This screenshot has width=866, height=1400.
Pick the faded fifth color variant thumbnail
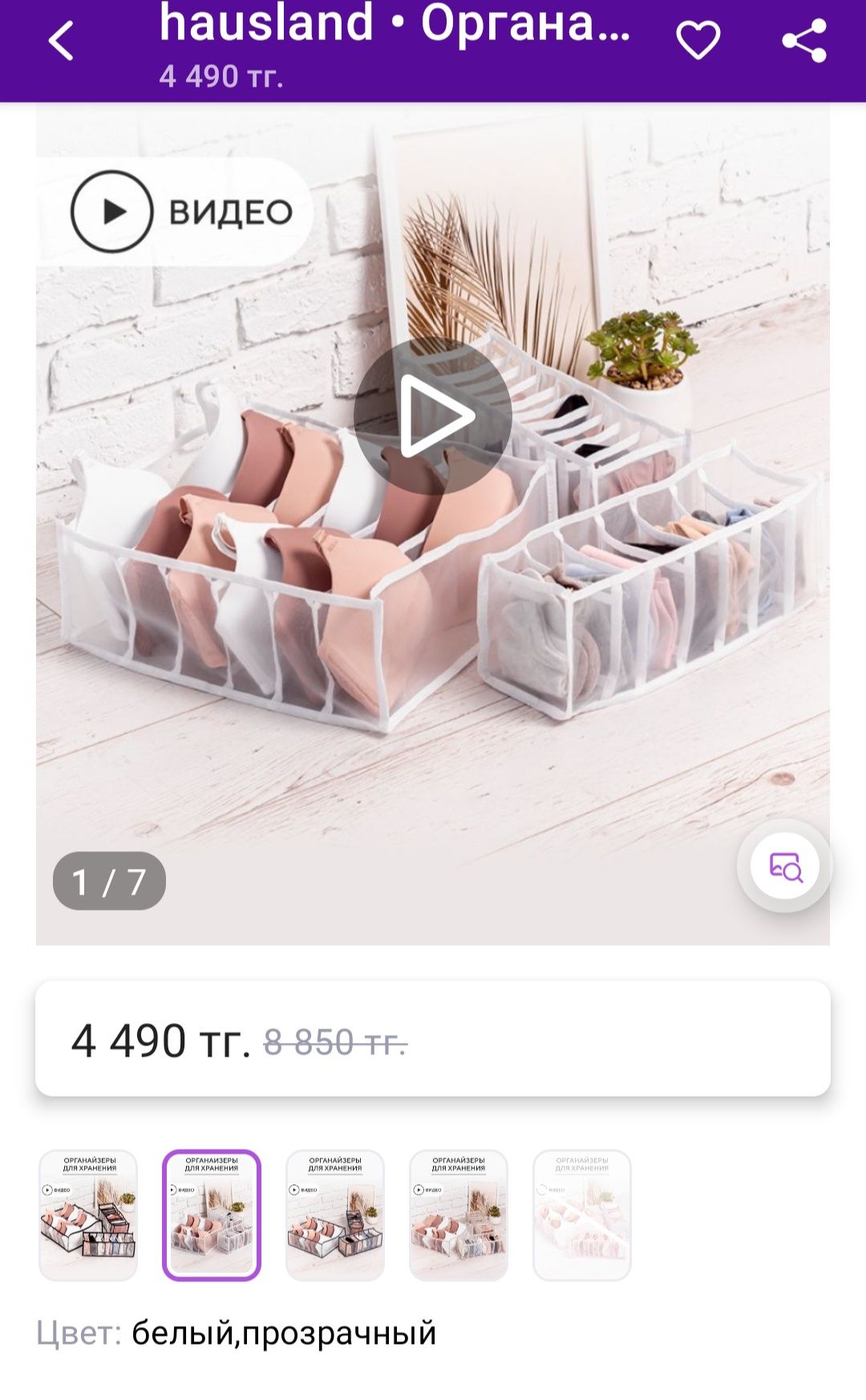coord(582,1215)
